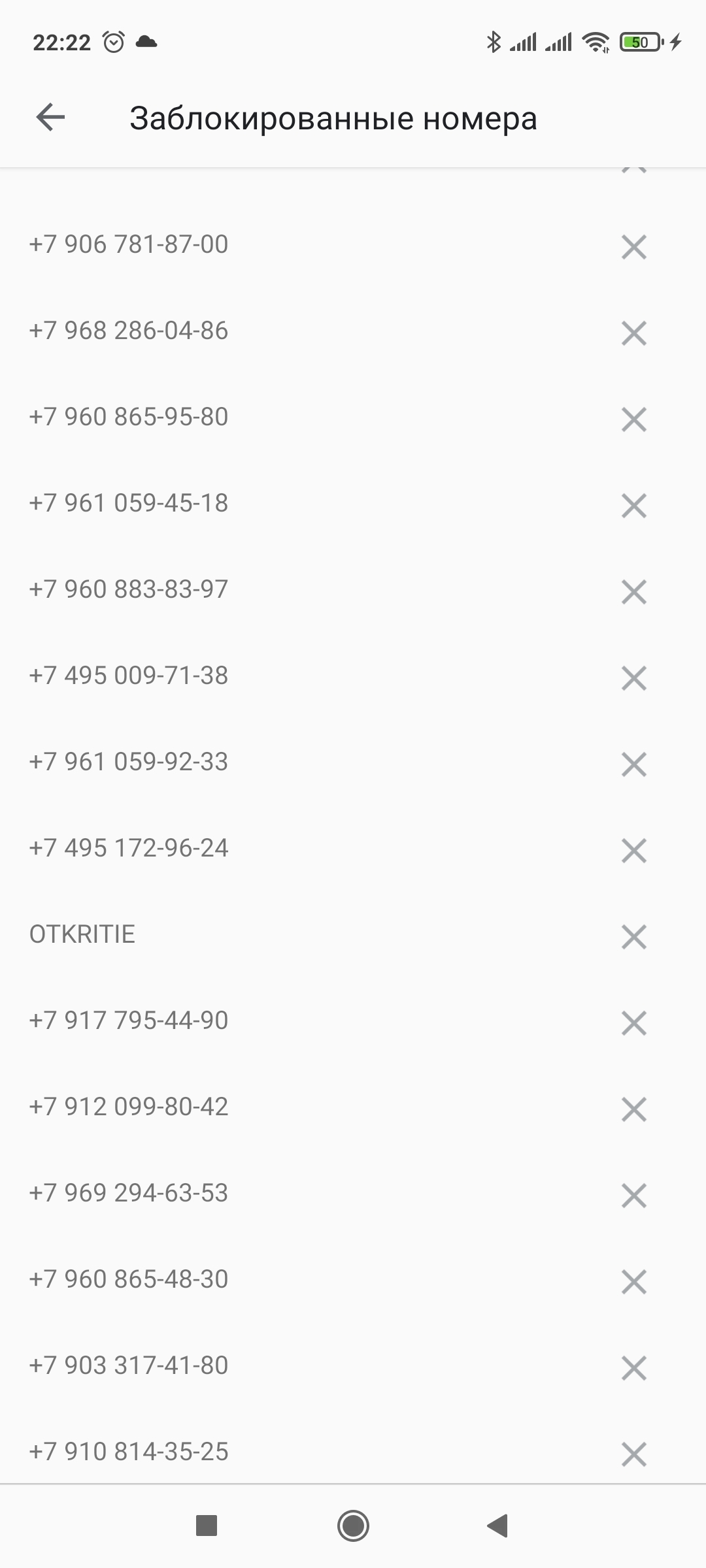Screen dimensions: 706x1568
Task: Unblock +7 960 865-95-80
Action: (x=633, y=419)
